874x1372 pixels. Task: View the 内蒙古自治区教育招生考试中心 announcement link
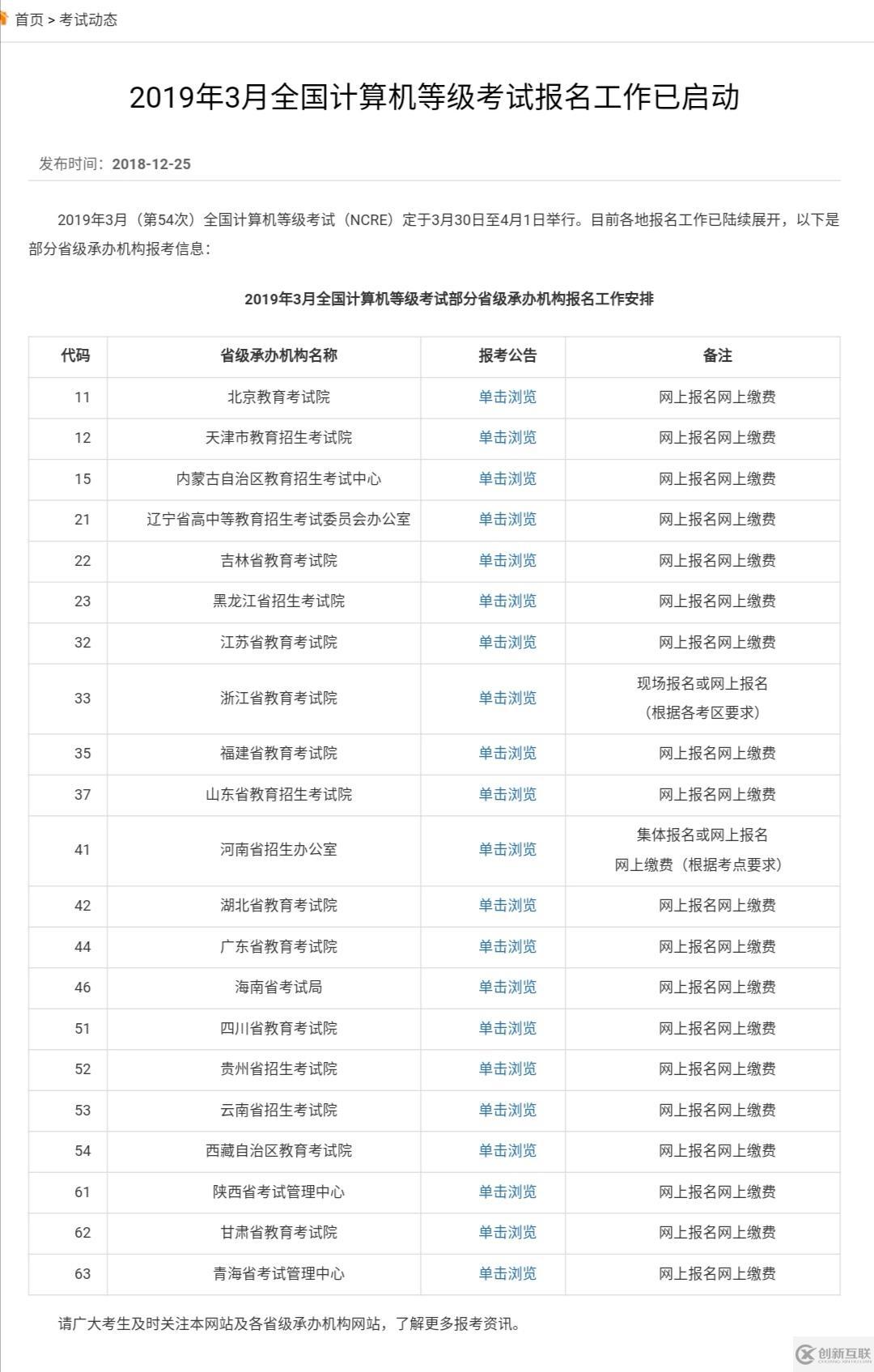(x=507, y=479)
